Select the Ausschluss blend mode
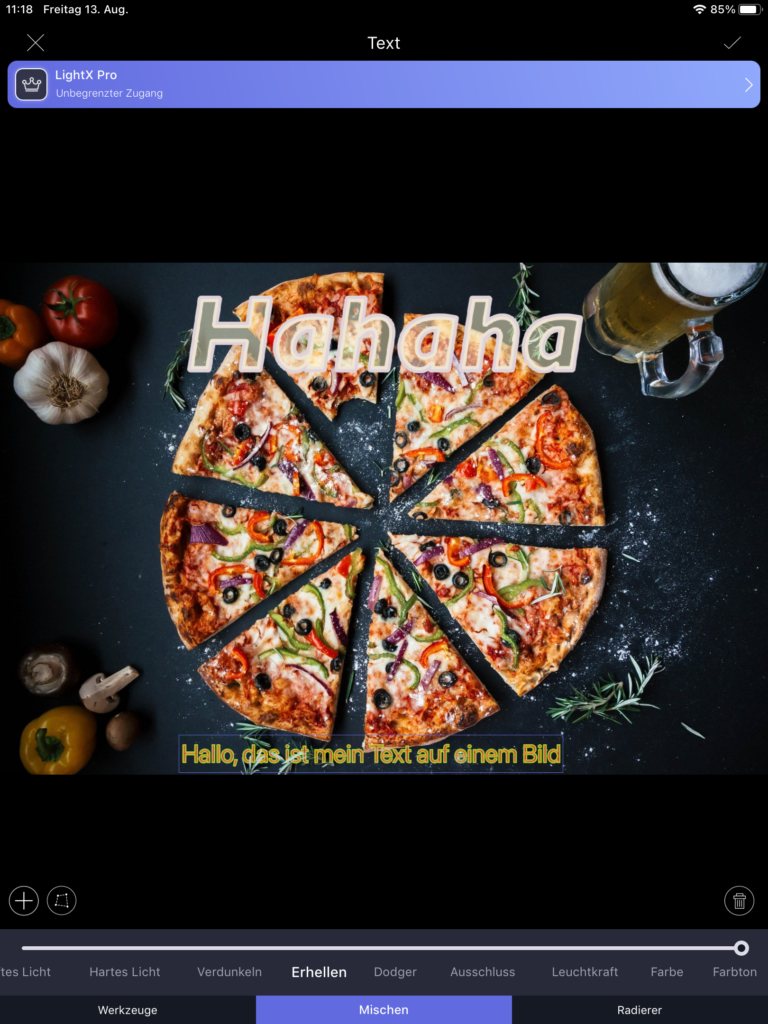768x1024 pixels. [482, 972]
